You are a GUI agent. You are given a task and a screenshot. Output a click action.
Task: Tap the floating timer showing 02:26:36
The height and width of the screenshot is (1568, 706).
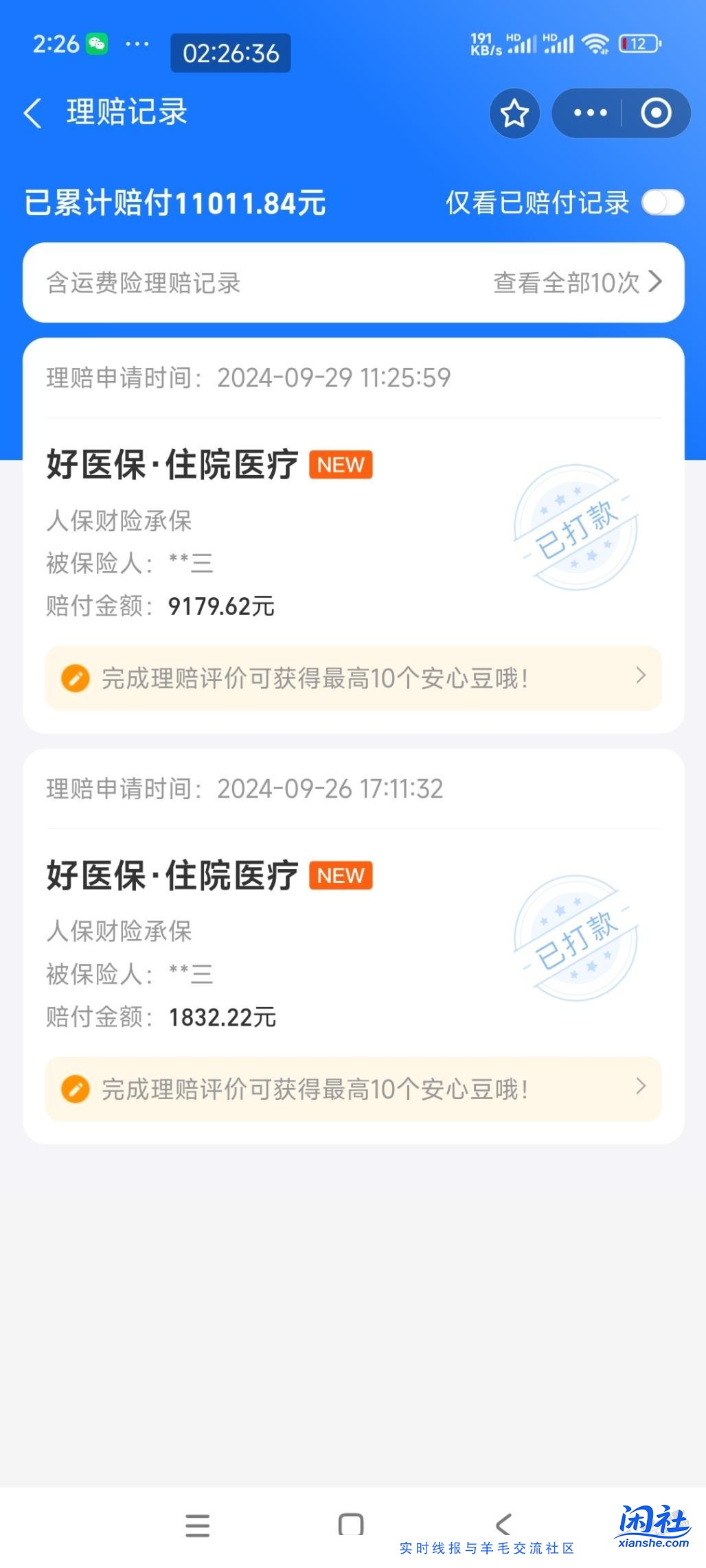pos(230,54)
